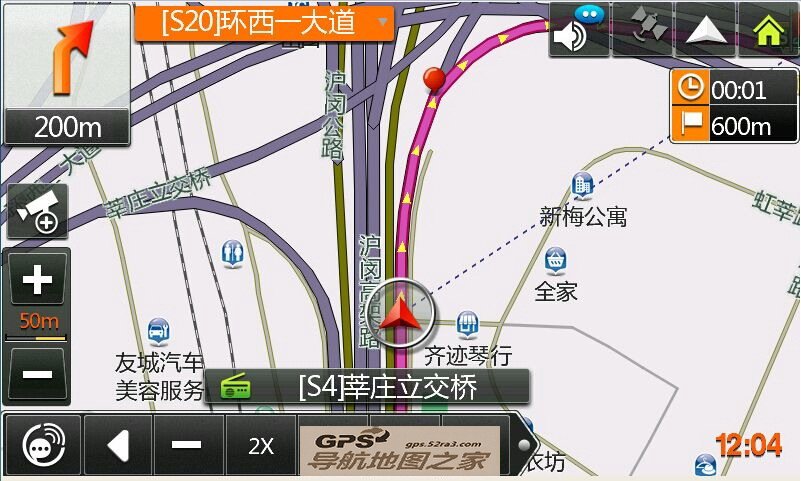Expand the S20 road name dropdown
The image size is (801, 481).
(381, 21)
